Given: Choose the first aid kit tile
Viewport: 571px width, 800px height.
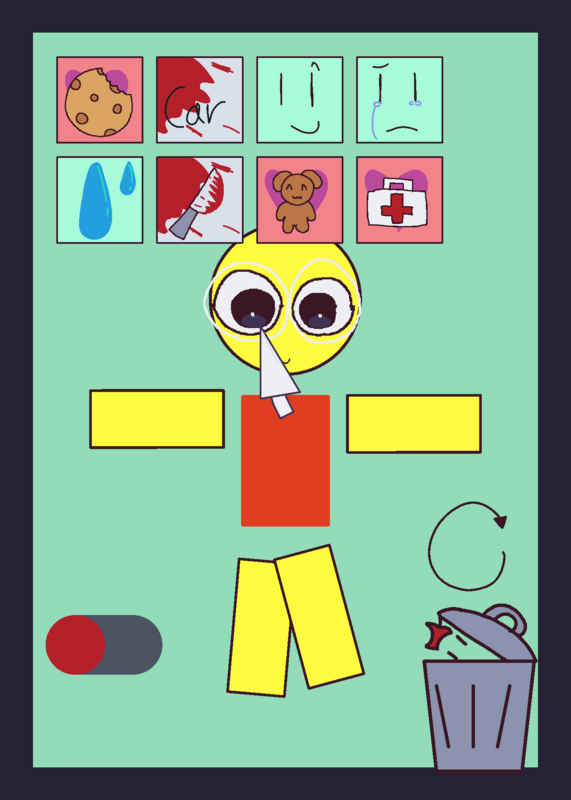Looking at the screenshot, I should pyautogui.click(x=400, y=200).
